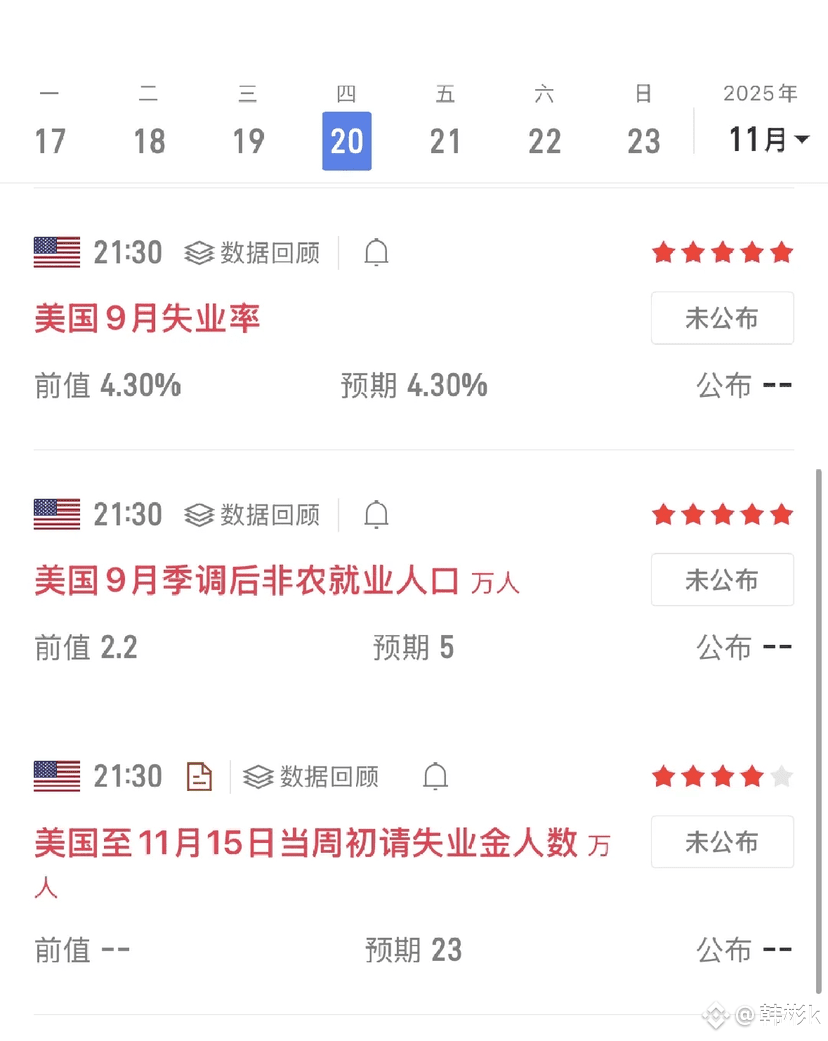Image resolution: width=828 pixels, height=1041 pixels.
Task: Select Monday the 17th in the date bar
Action: tap(50, 140)
